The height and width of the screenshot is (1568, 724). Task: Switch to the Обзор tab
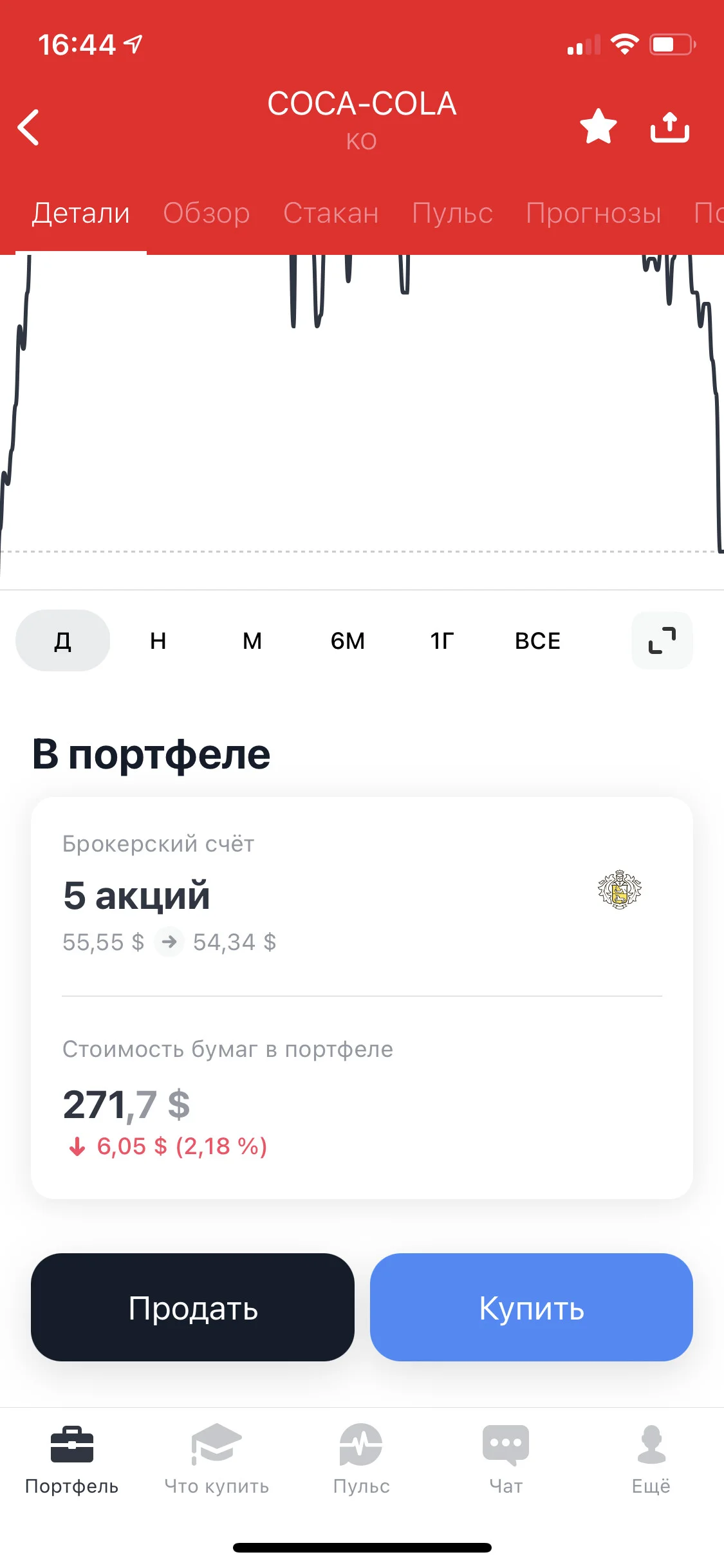[207, 213]
